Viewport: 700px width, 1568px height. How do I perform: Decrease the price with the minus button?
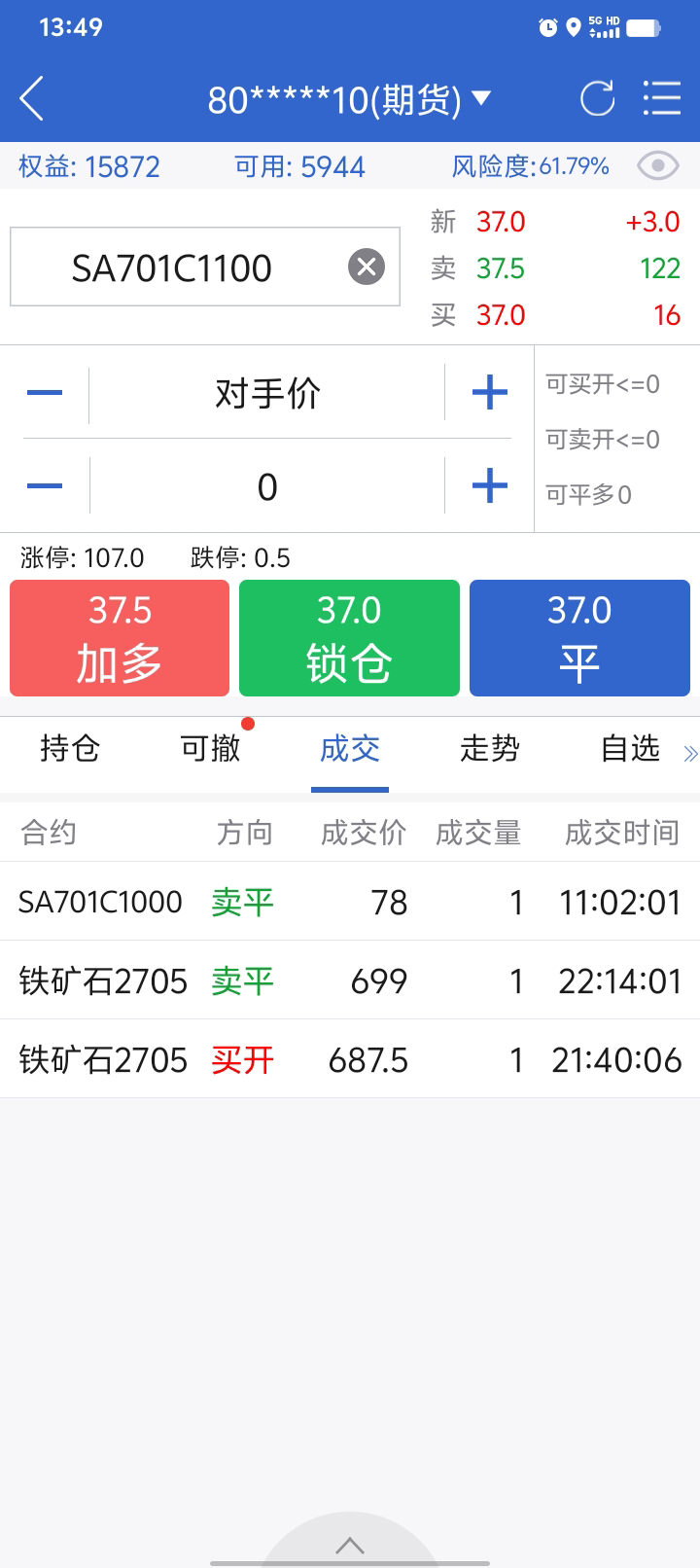(x=45, y=393)
